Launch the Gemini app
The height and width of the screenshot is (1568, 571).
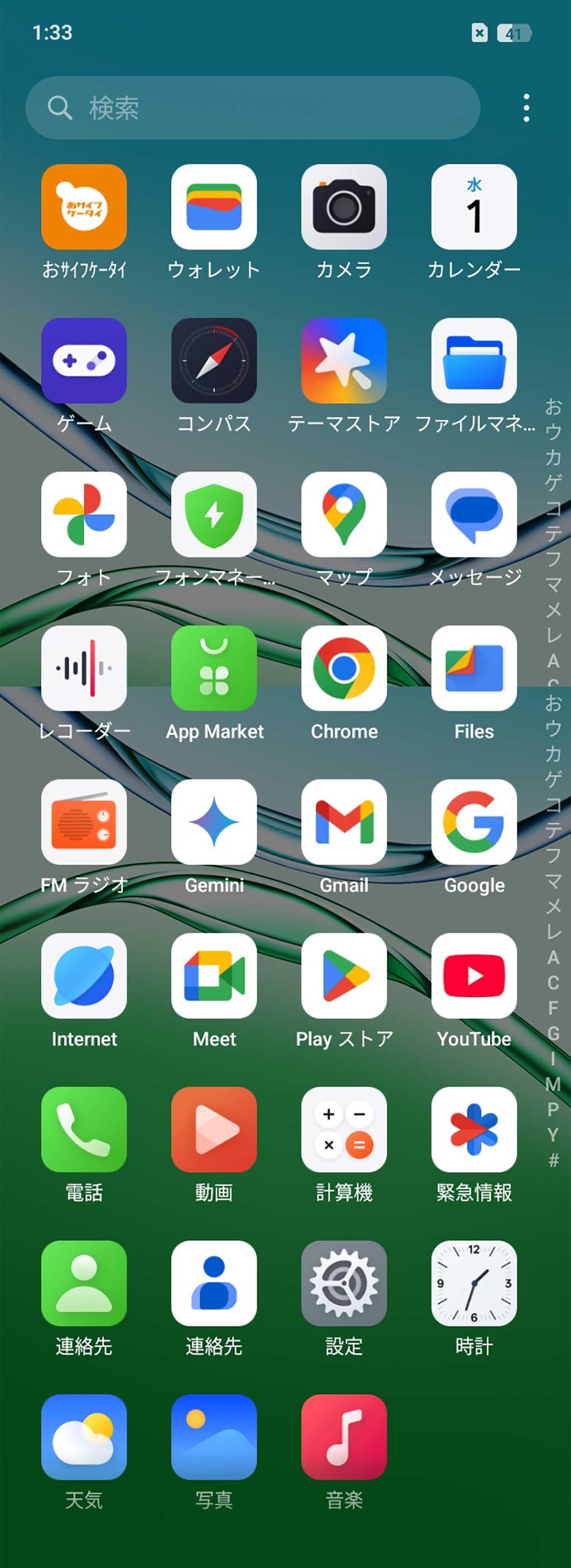(x=214, y=822)
